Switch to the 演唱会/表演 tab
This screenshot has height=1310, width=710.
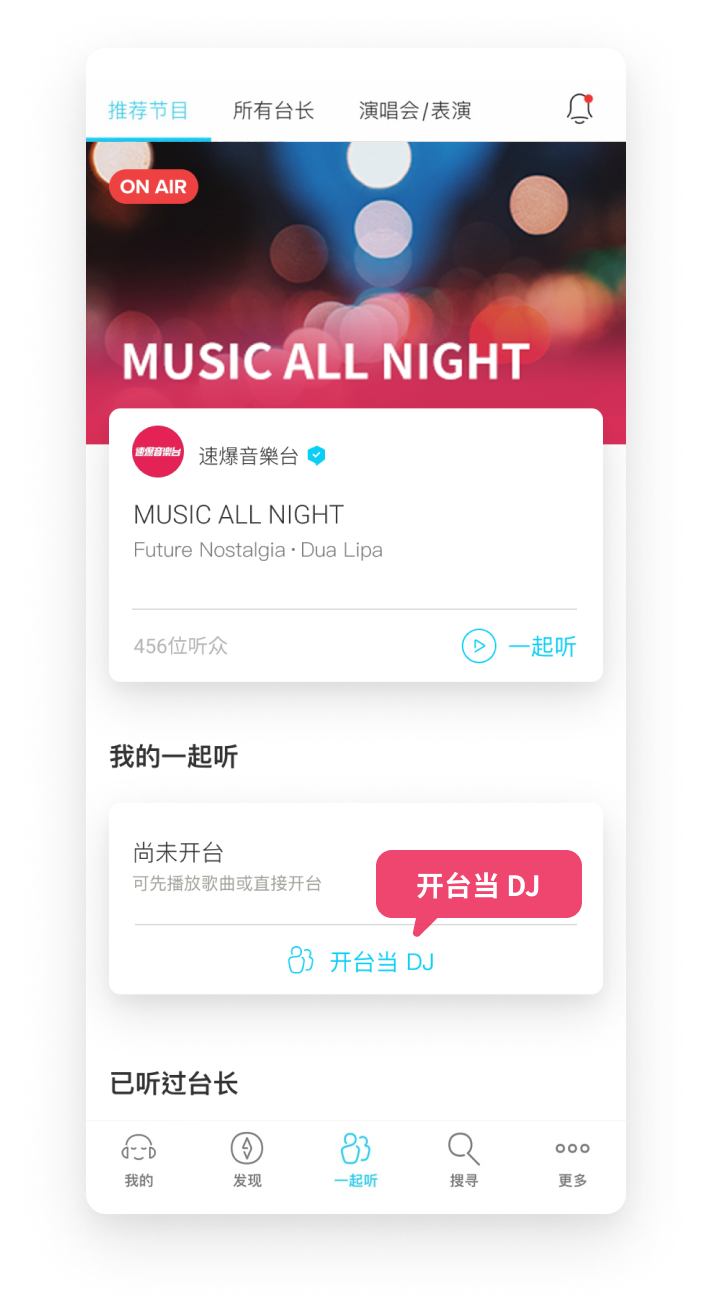[x=415, y=111]
